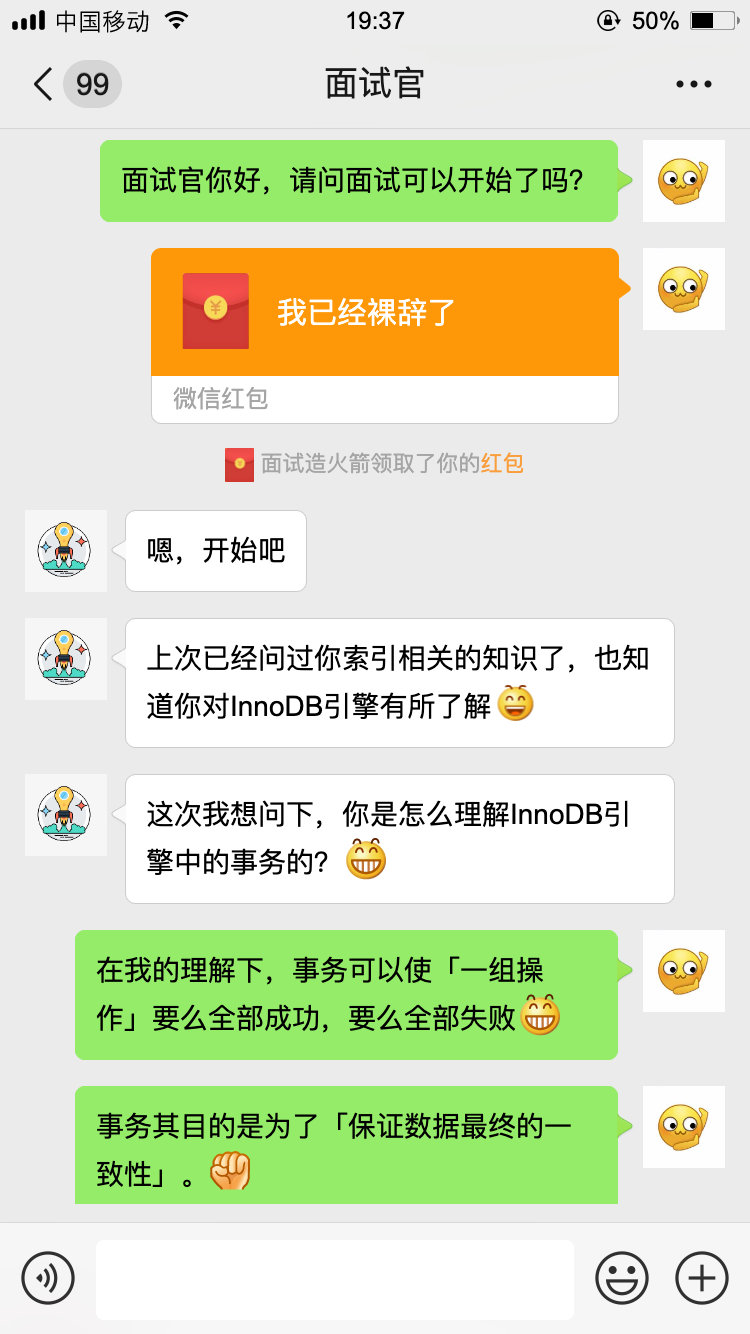Screen dimensions: 750x1334
Task: Focus the message text field
Action: point(335,1278)
